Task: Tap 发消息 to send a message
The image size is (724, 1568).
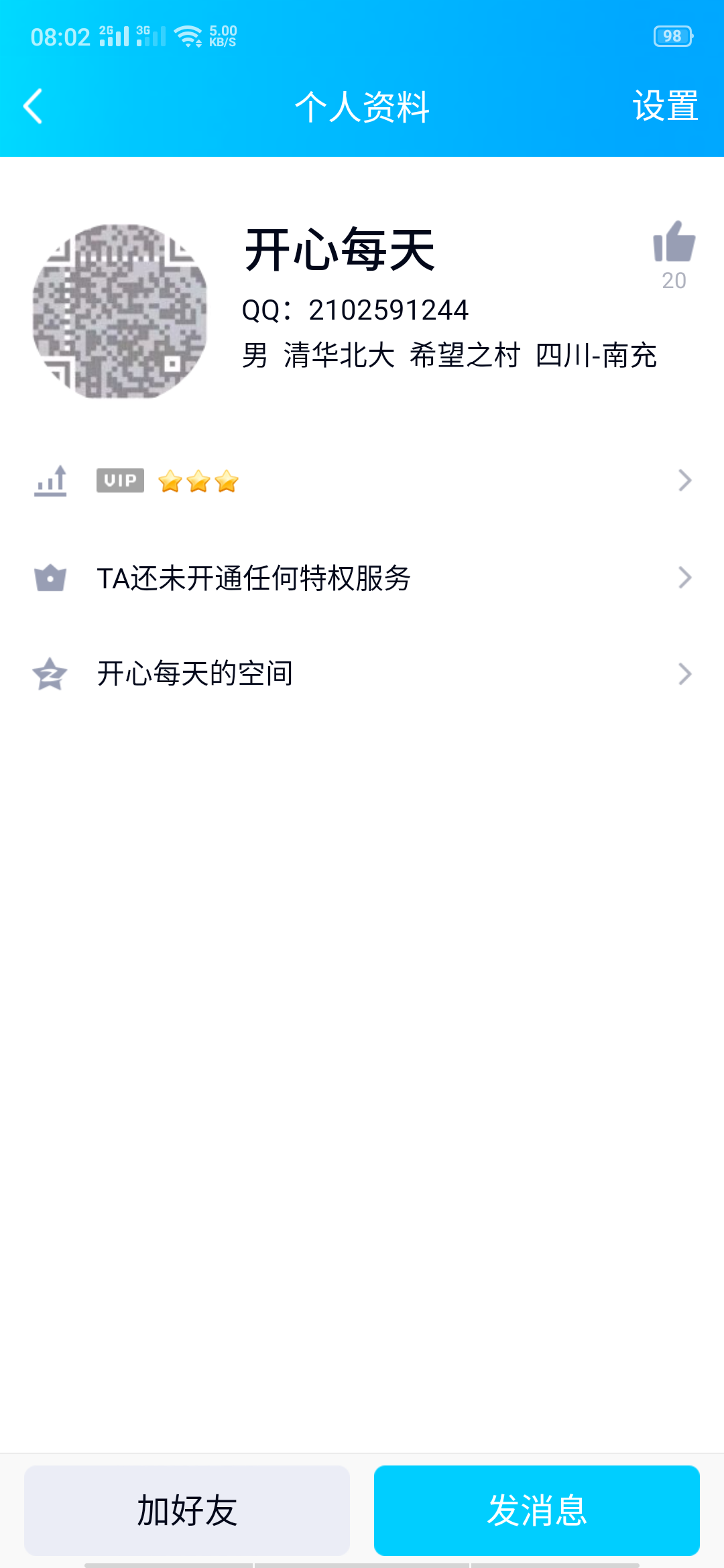Action: click(536, 1510)
